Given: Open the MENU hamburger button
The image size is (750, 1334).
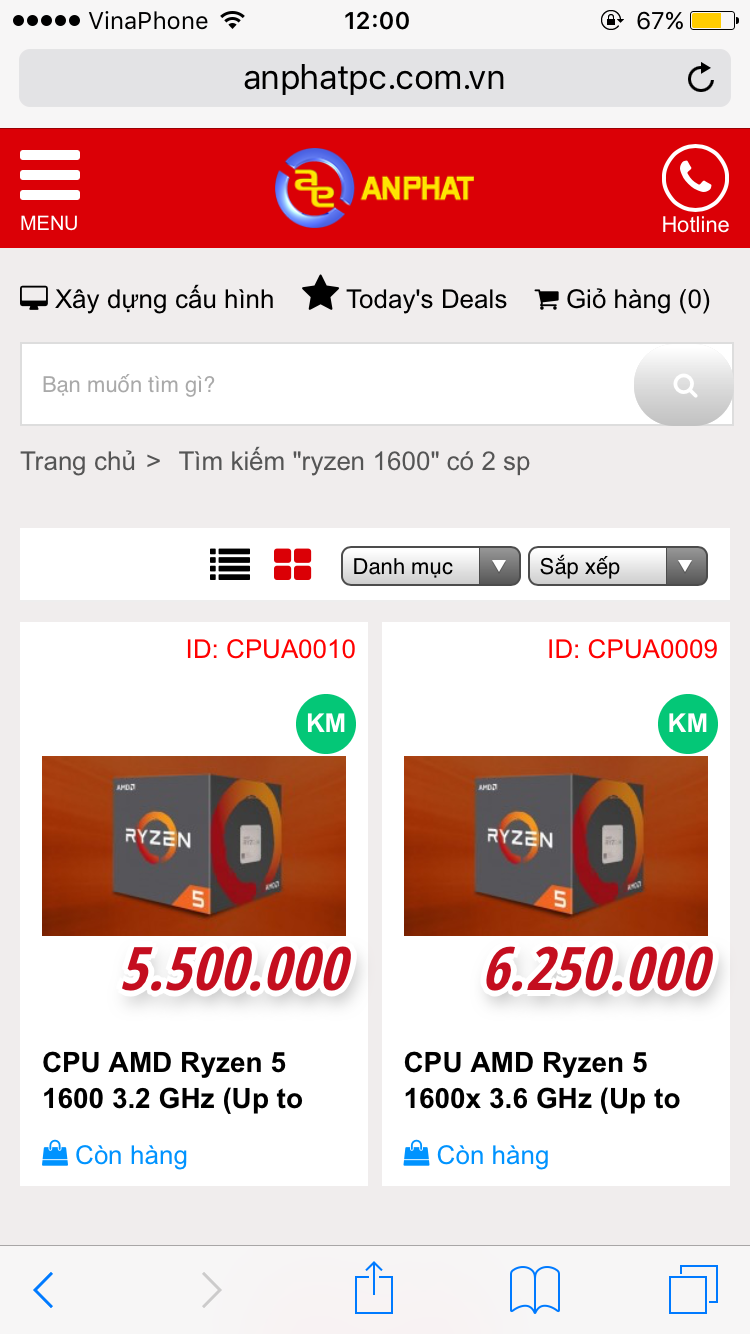Looking at the screenshot, I should click(49, 190).
